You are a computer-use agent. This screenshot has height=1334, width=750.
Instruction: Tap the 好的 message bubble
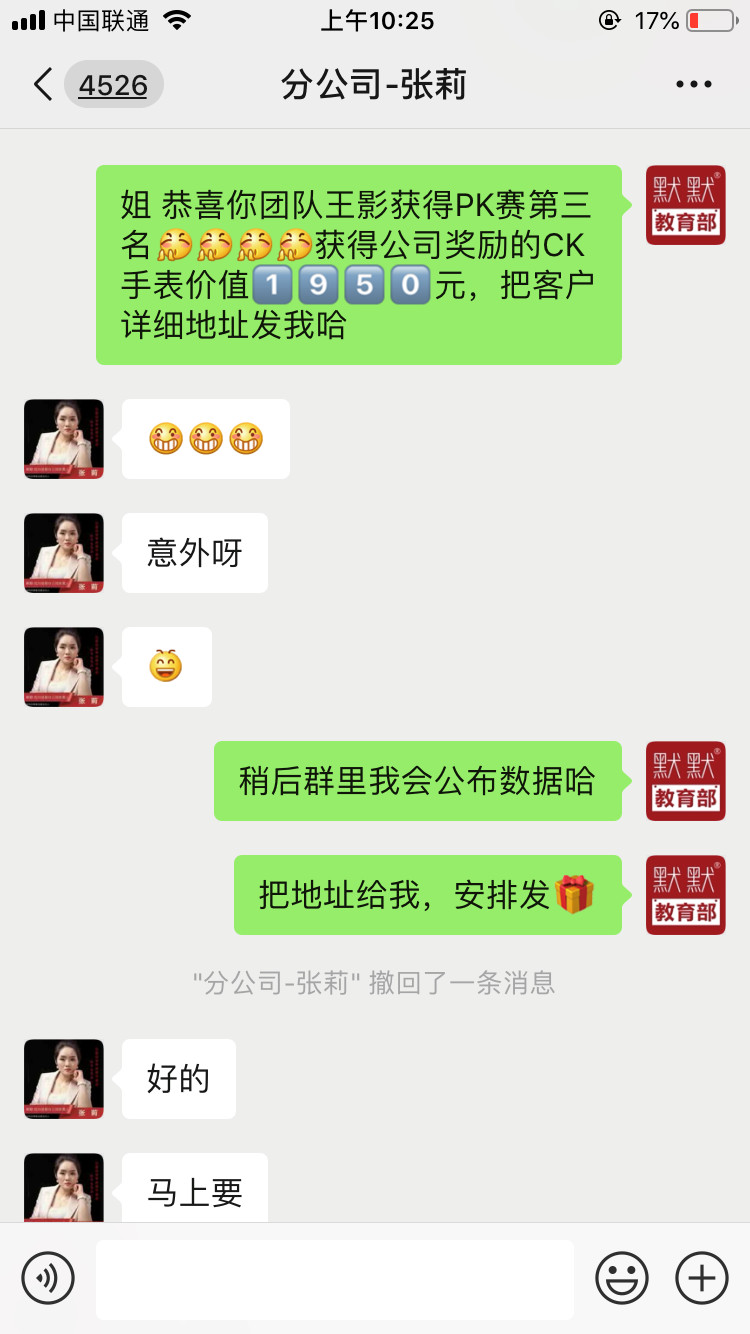pyautogui.click(x=178, y=1079)
